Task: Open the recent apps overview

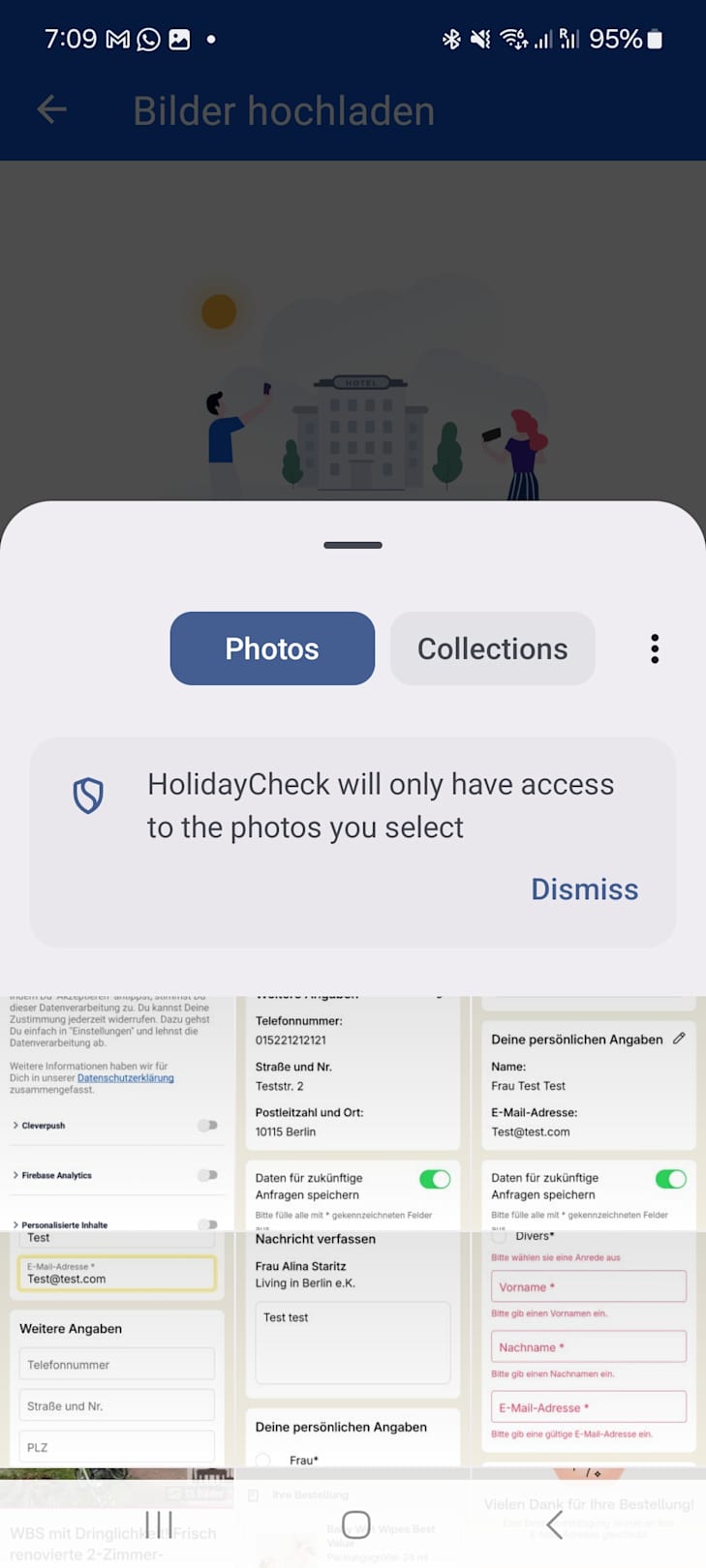Action: pos(159,1524)
